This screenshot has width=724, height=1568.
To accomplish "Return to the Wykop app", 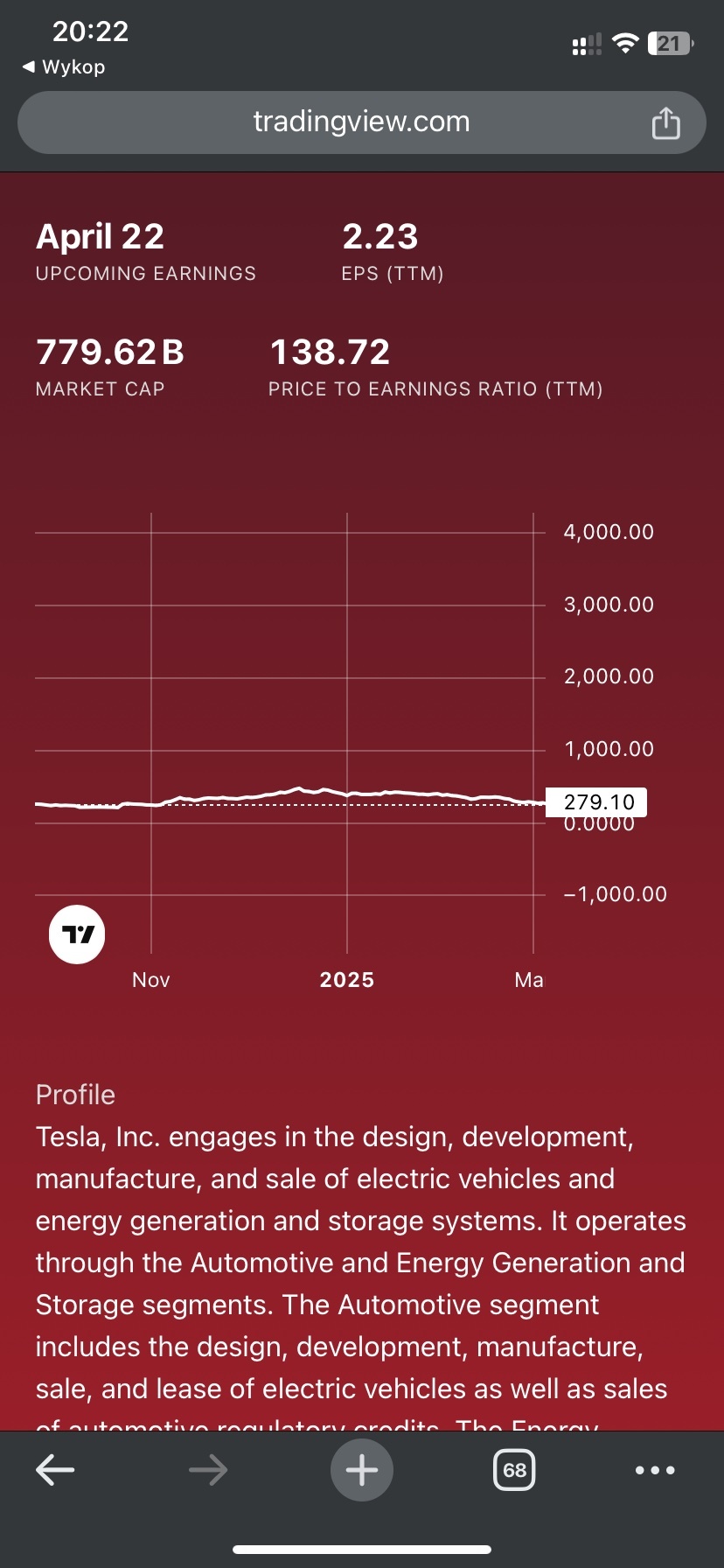I will [64, 67].
